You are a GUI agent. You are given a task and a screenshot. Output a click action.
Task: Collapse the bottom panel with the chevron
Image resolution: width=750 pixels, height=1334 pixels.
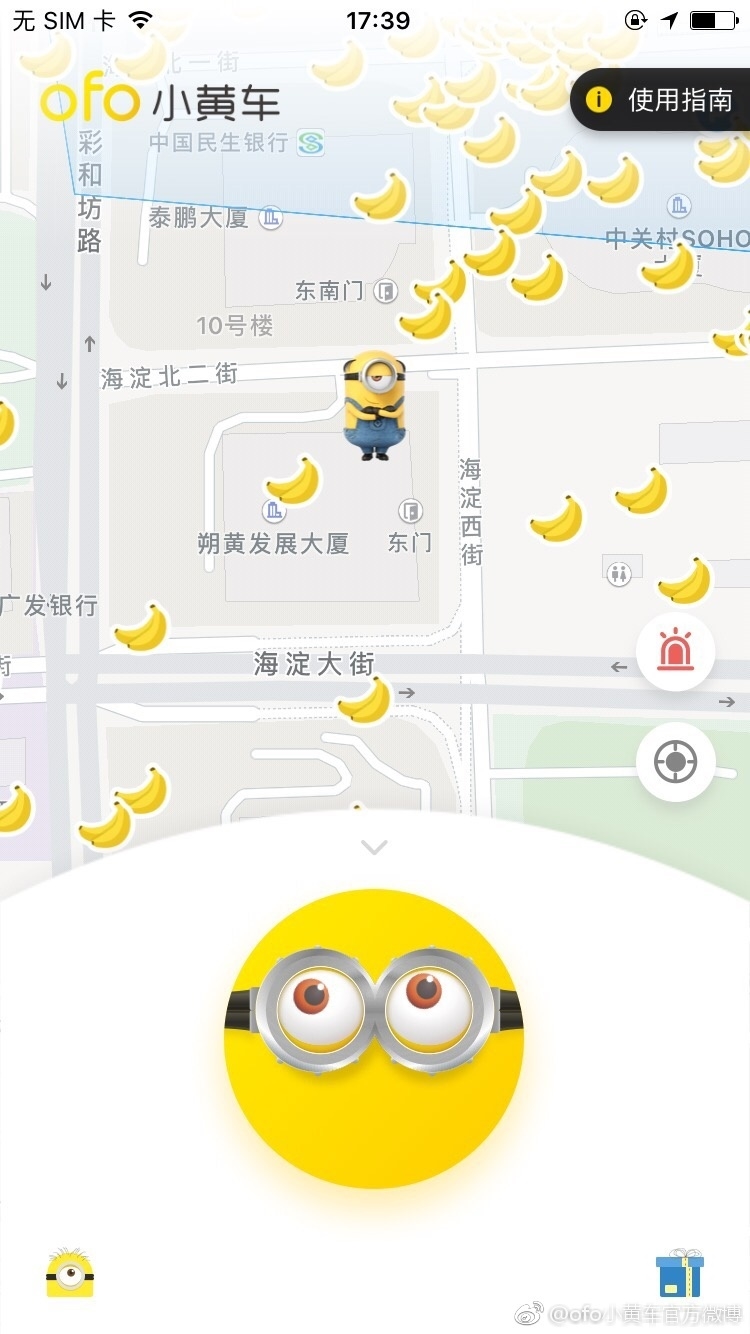tap(374, 847)
